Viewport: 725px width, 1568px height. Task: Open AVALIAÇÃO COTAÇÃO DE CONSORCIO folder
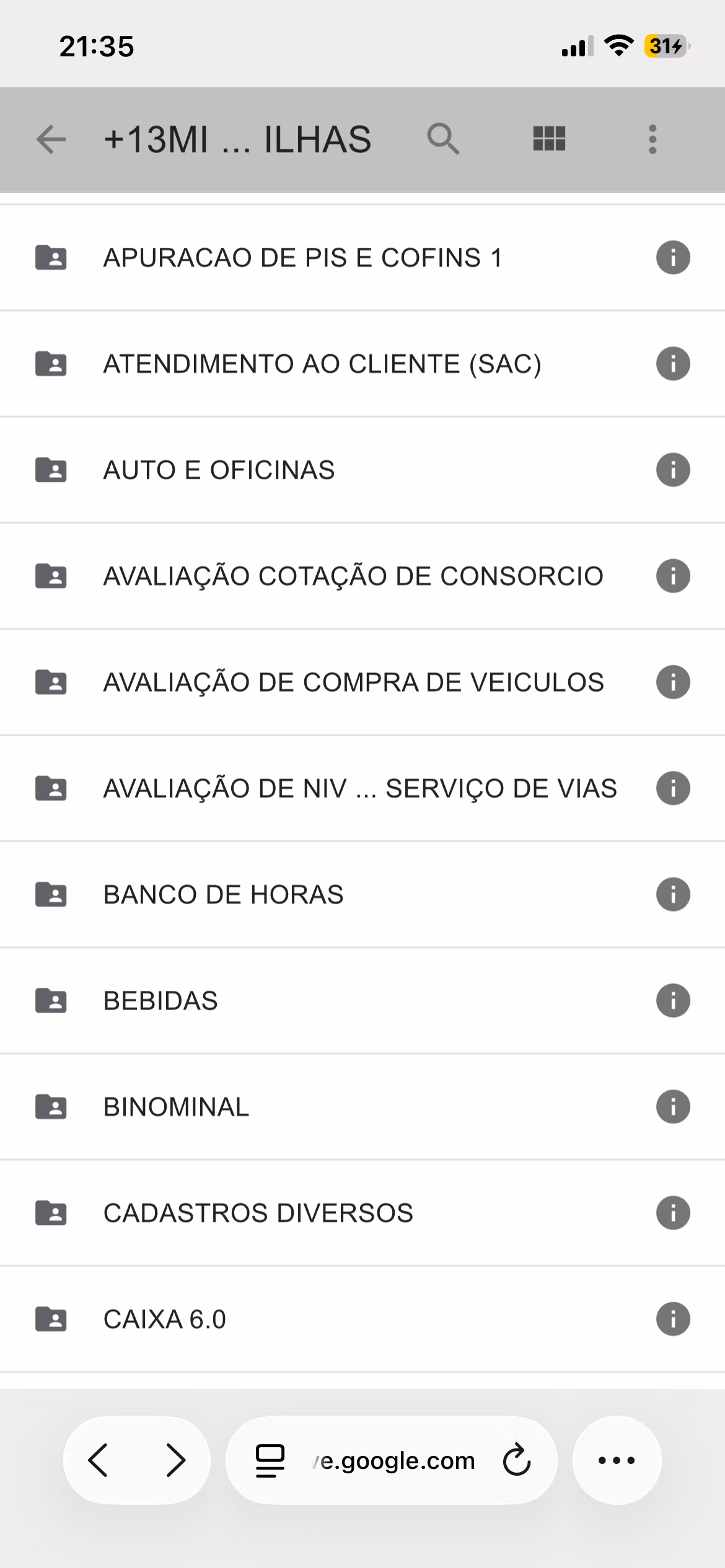(x=353, y=576)
